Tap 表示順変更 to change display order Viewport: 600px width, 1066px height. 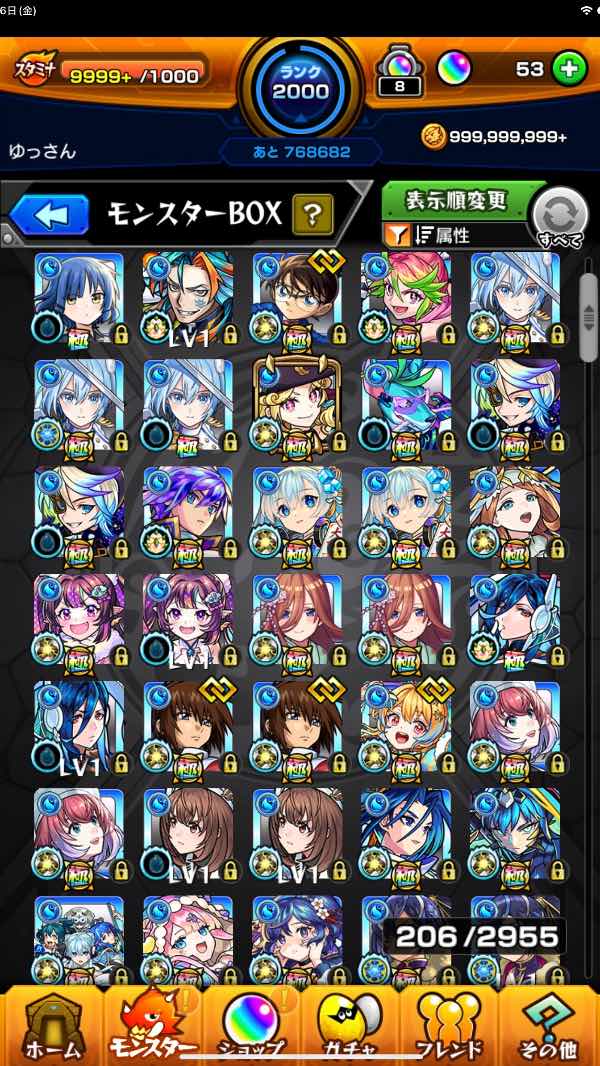pyautogui.click(x=456, y=201)
